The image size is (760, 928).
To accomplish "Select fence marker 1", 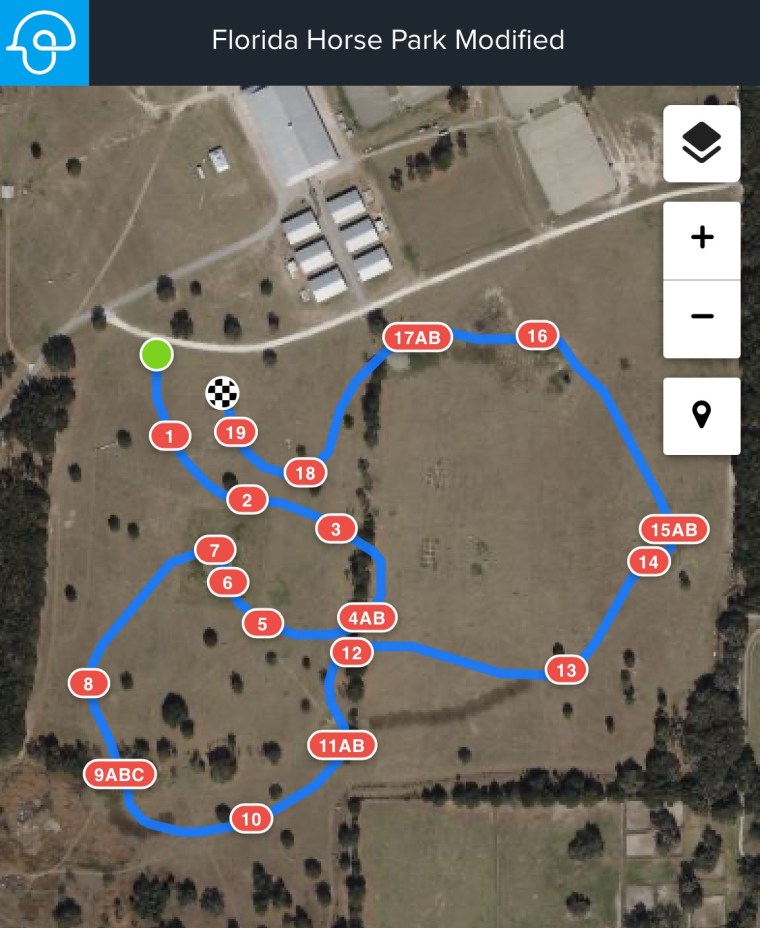I will (168, 434).
